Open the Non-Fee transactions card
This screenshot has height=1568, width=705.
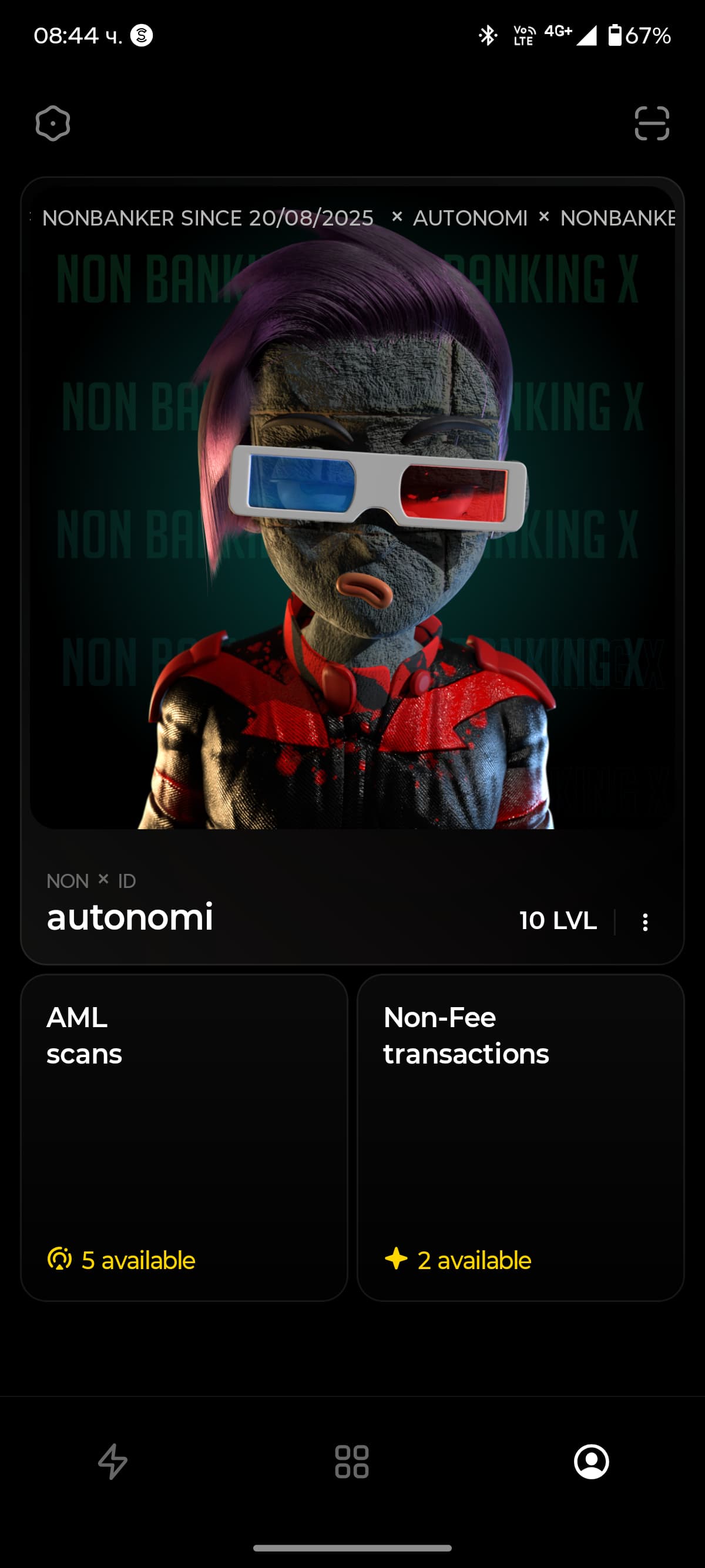[521, 1137]
